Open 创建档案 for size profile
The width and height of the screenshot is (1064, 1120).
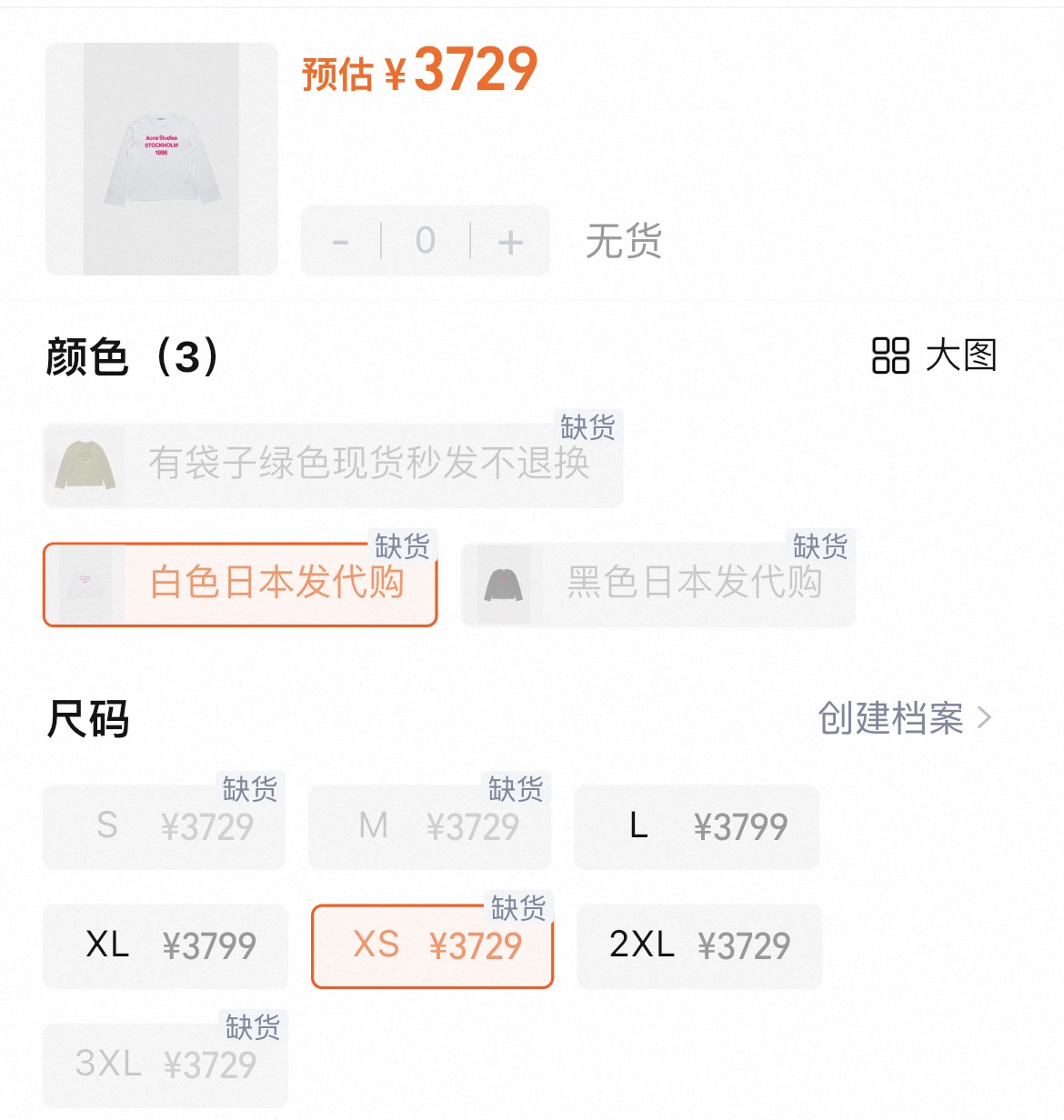904,718
